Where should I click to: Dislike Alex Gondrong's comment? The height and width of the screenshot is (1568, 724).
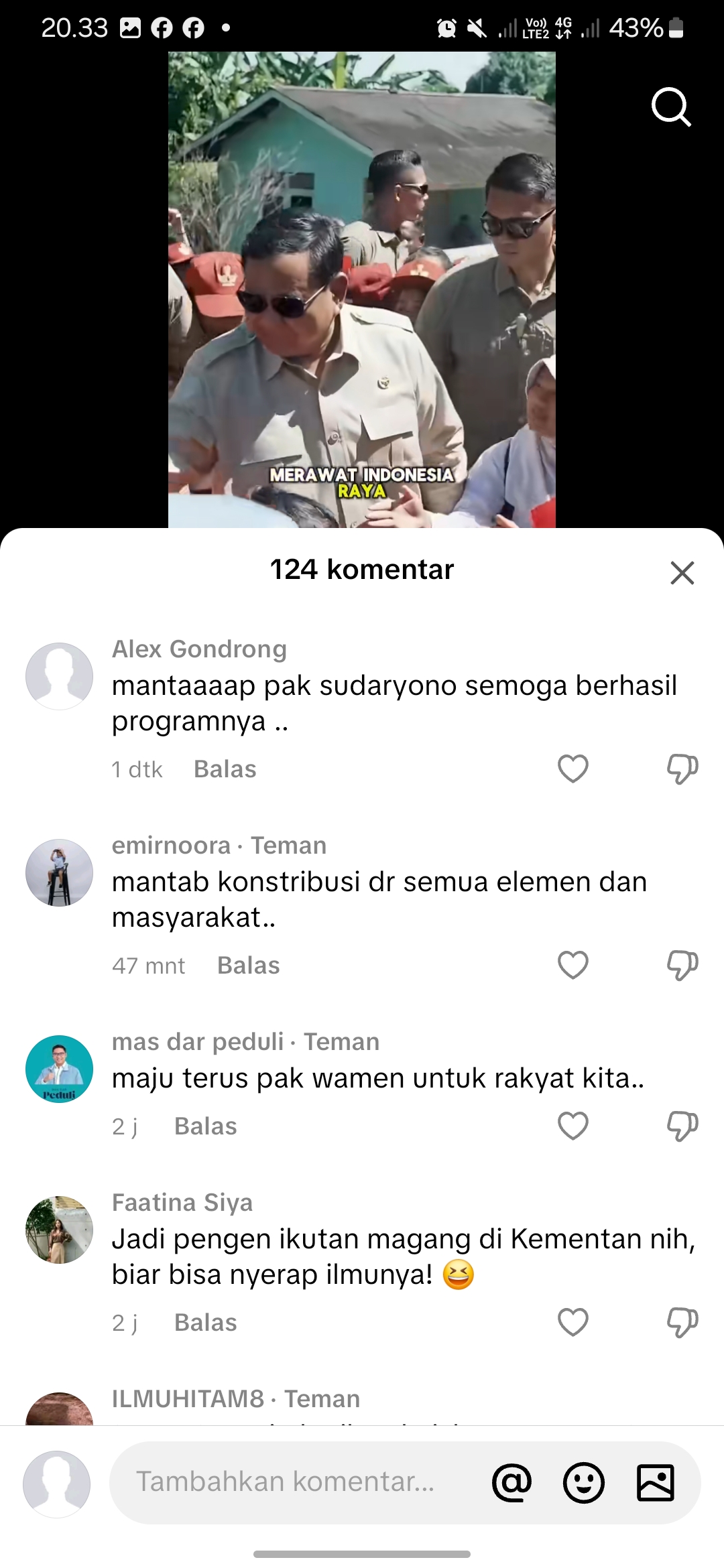pyautogui.click(x=682, y=769)
